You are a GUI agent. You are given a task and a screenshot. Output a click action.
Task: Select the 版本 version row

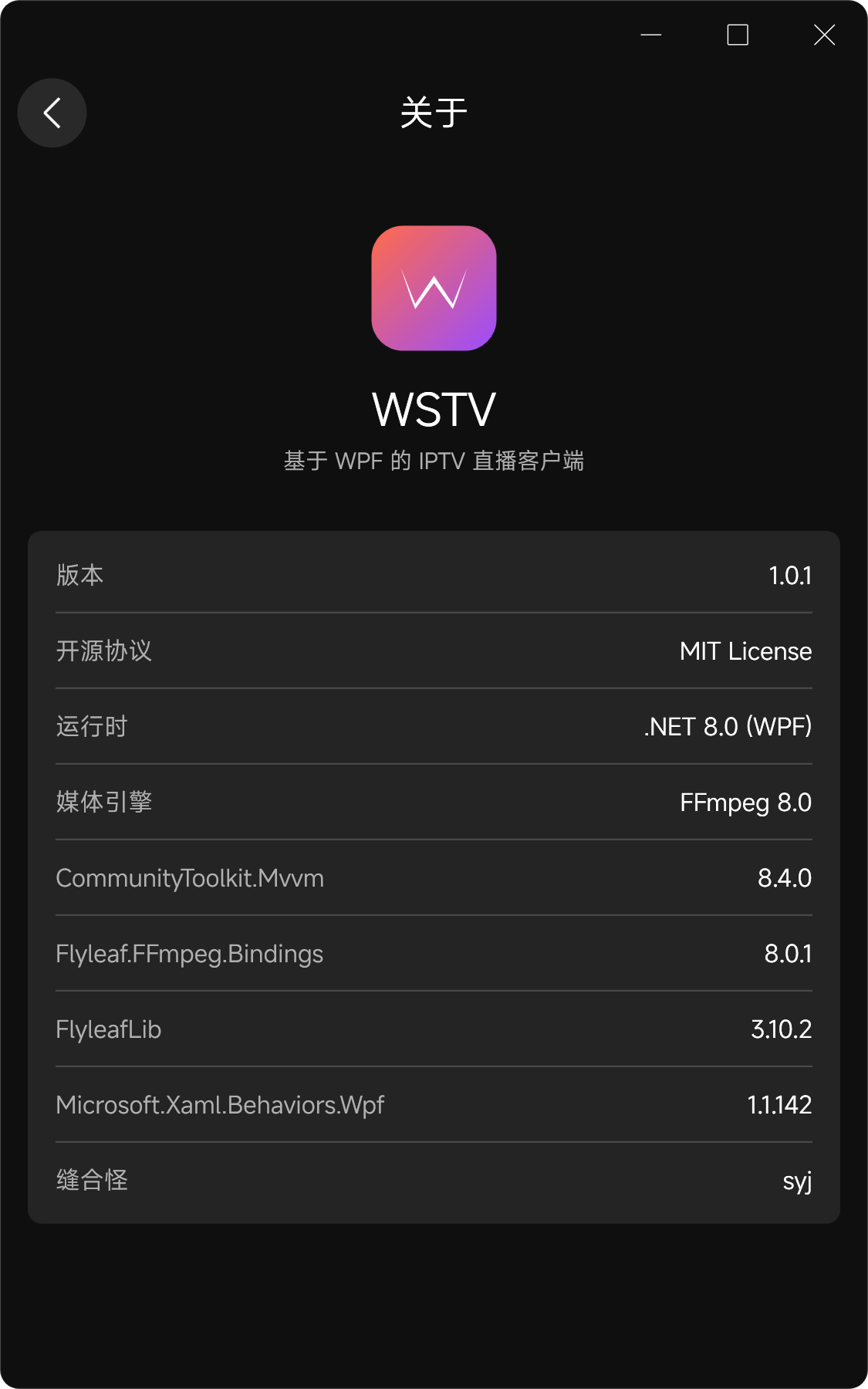tap(434, 575)
